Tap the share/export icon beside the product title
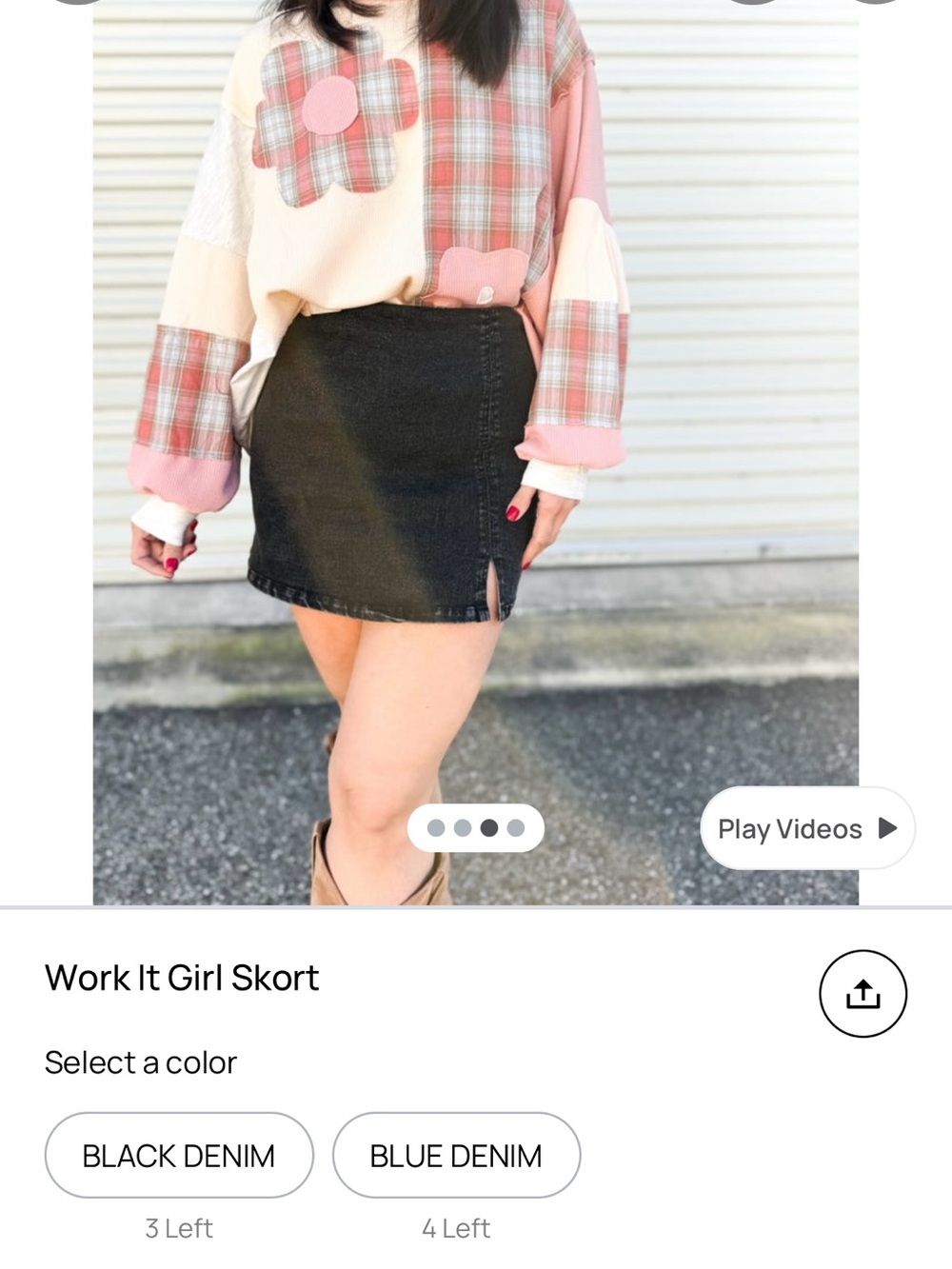This screenshot has width=952, height=1269. (x=862, y=993)
